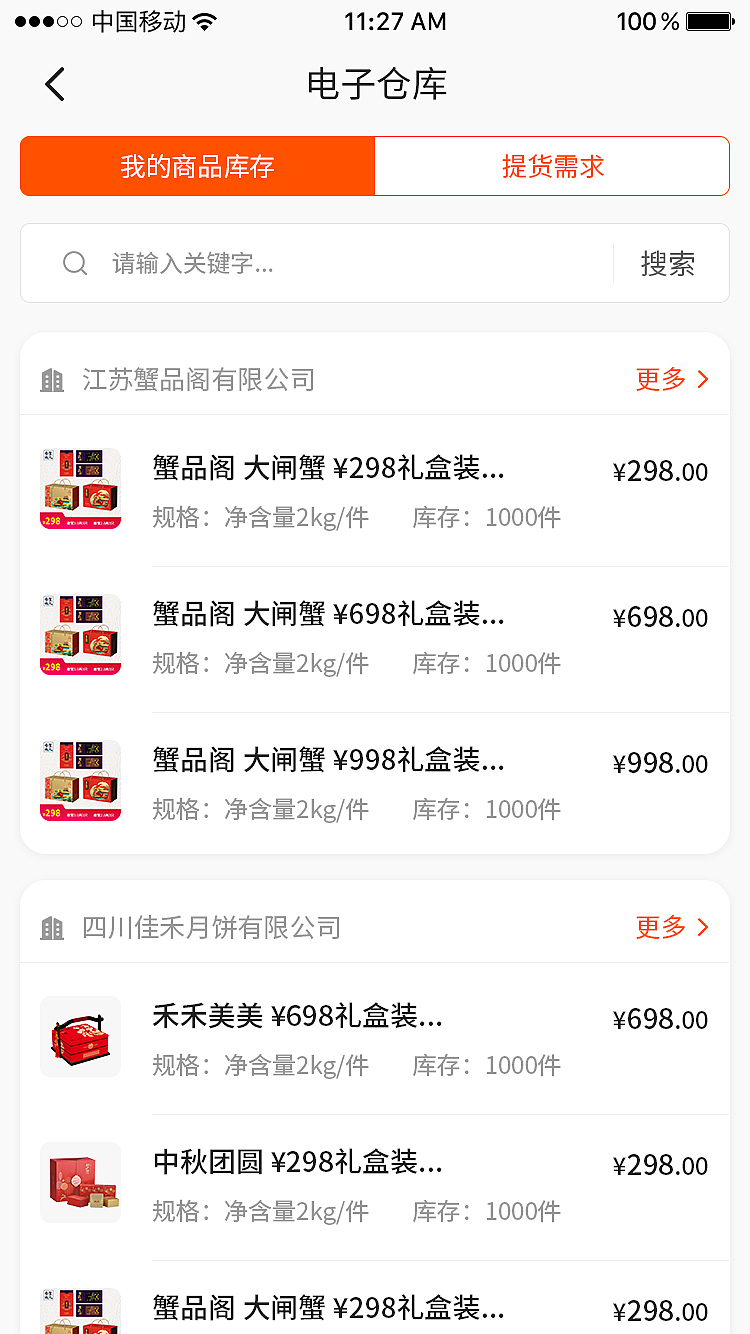750x1334 pixels.
Task: Click the chevron next to 更多 for 江苏蟹品阁
Action: [703, 380]
